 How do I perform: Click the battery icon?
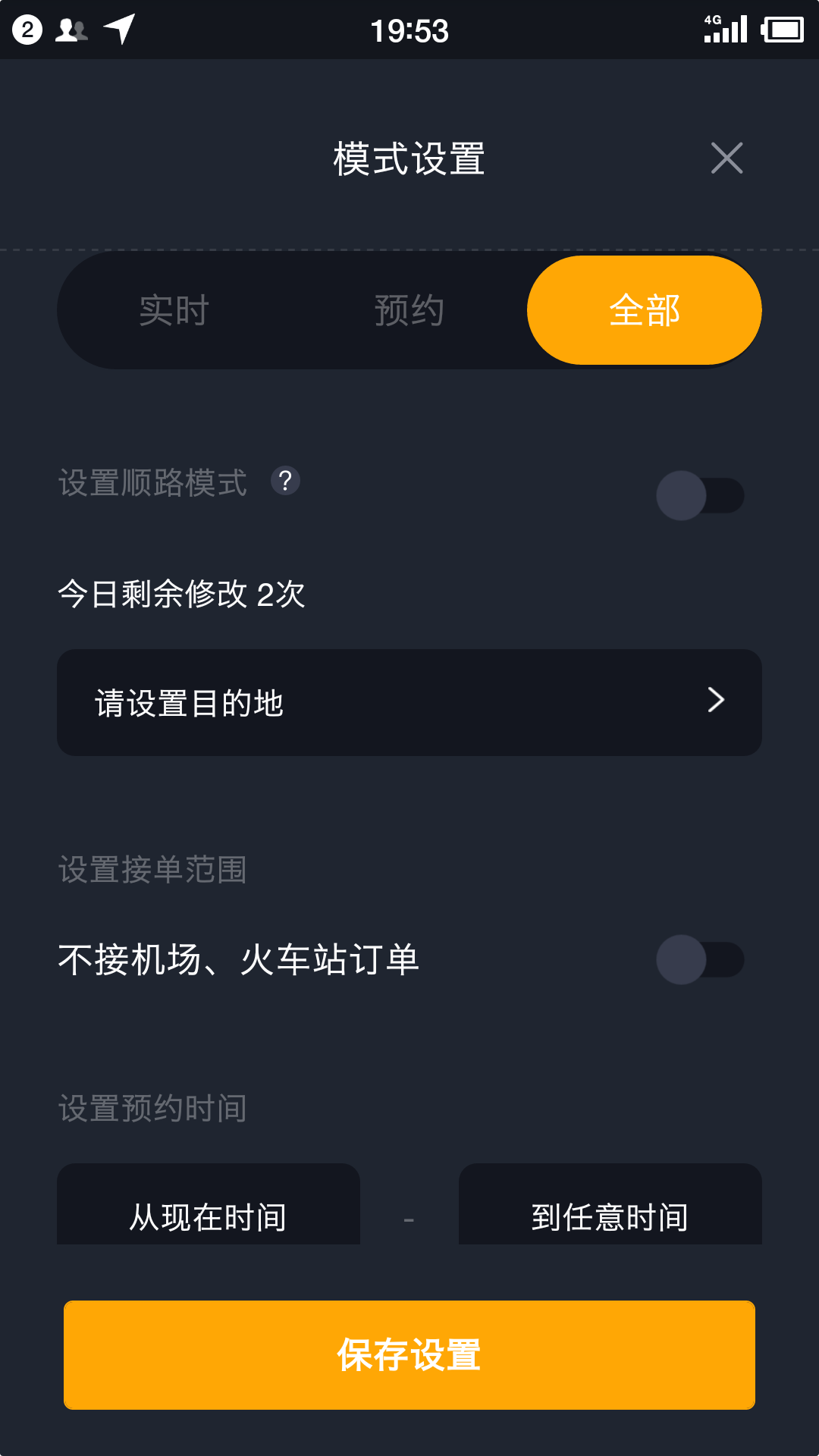pos(783,29)
